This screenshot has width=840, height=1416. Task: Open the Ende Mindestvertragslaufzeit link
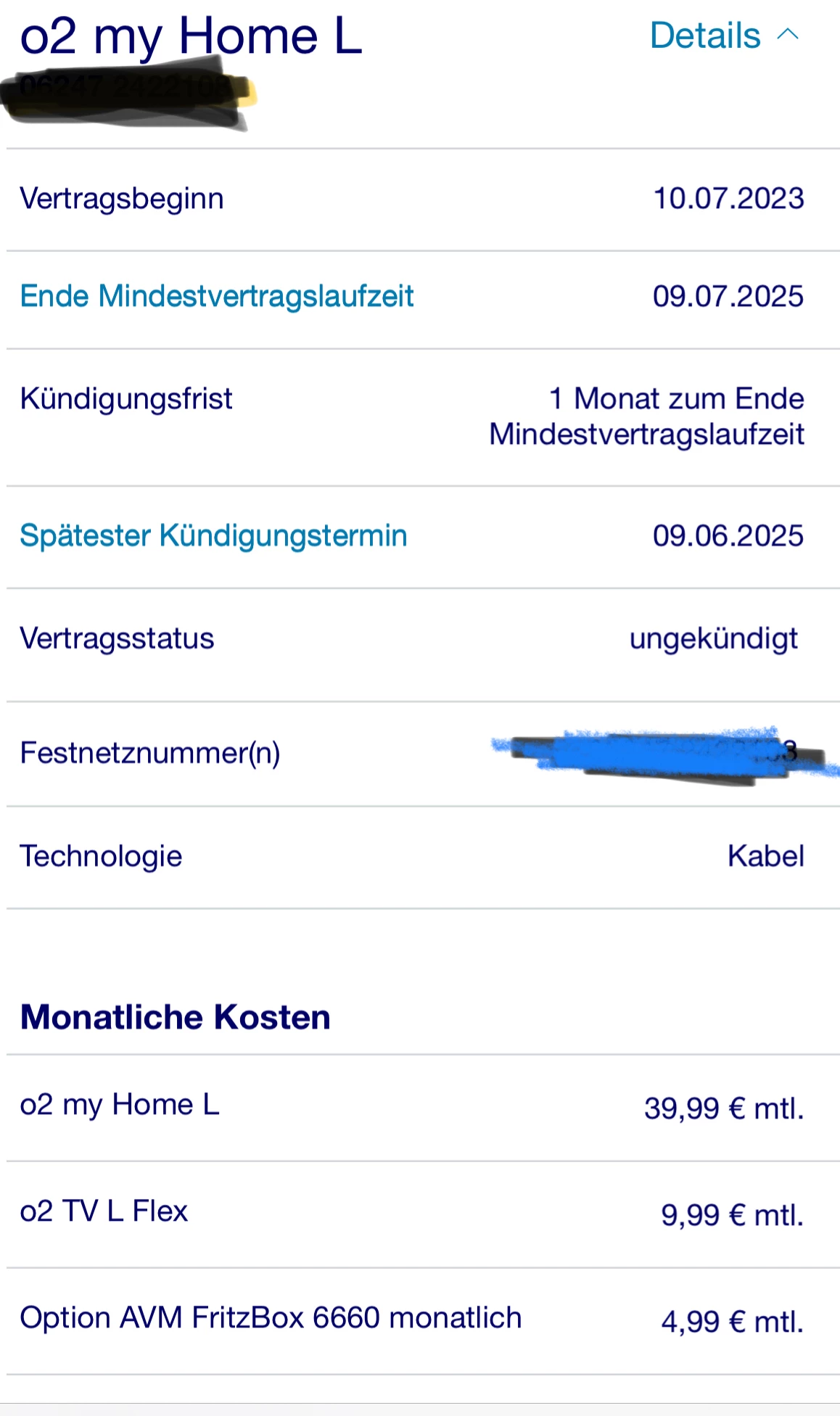(216, 296)
